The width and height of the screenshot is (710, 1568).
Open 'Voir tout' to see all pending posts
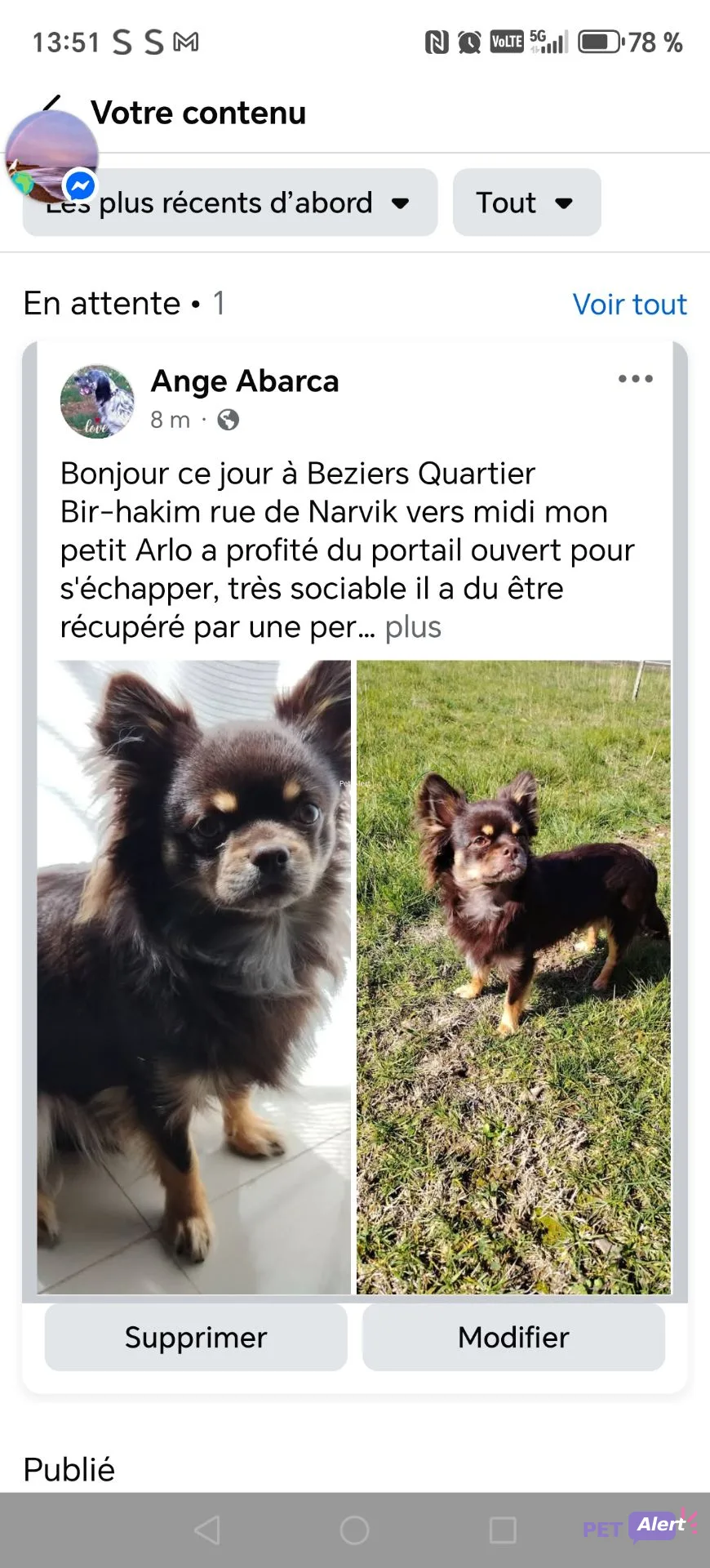[629, 304]
